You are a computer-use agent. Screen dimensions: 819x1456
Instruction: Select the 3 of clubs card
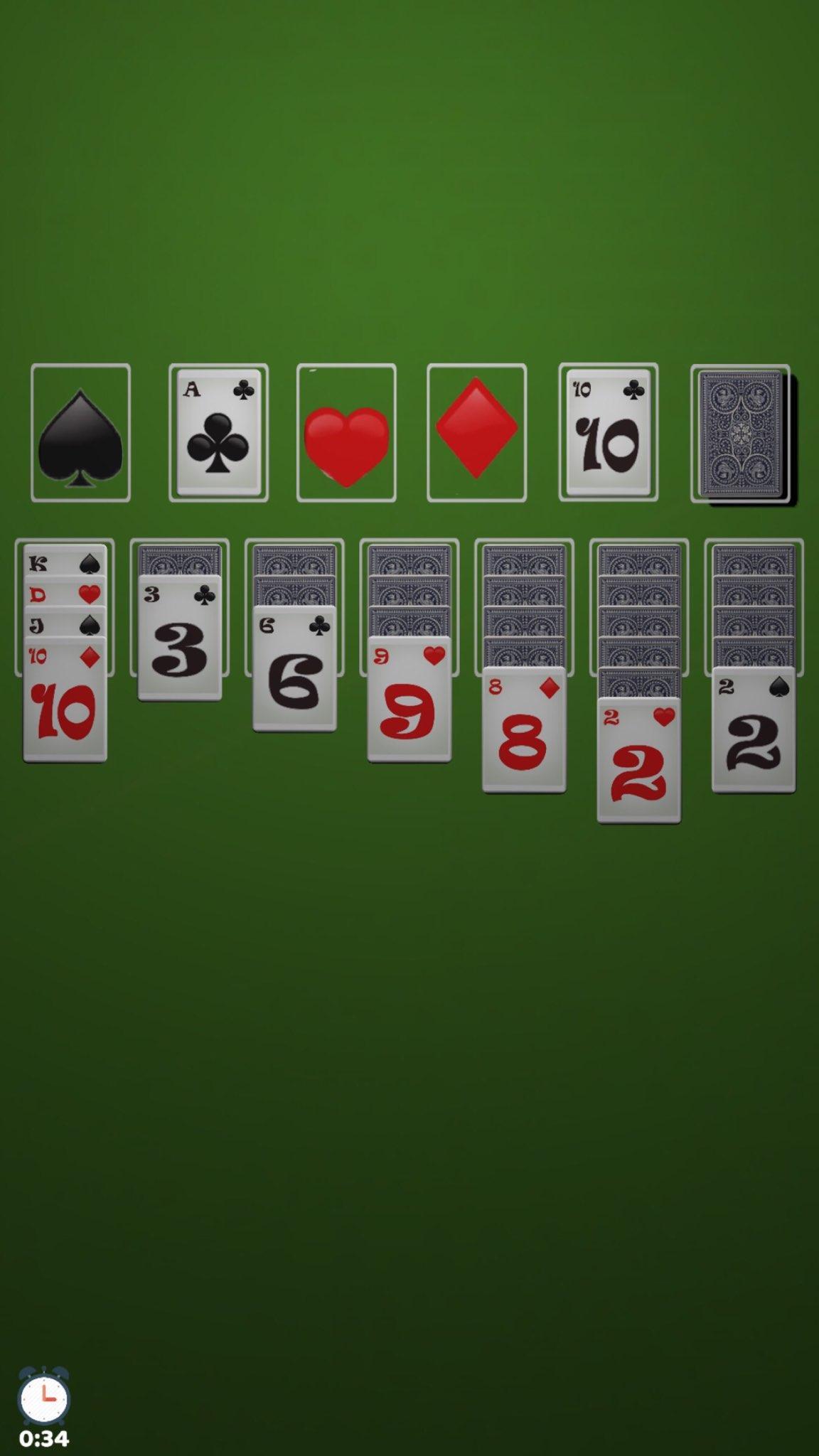(x=180, y=640)
